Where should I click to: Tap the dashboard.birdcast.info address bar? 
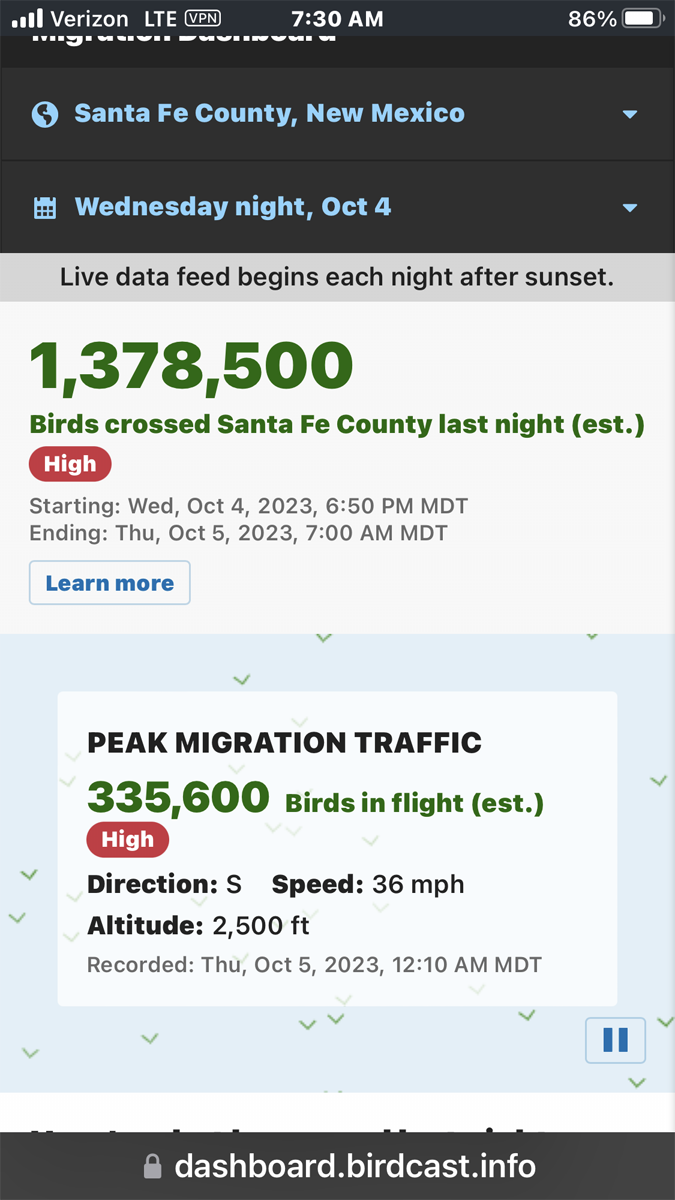coord(338,1166)
